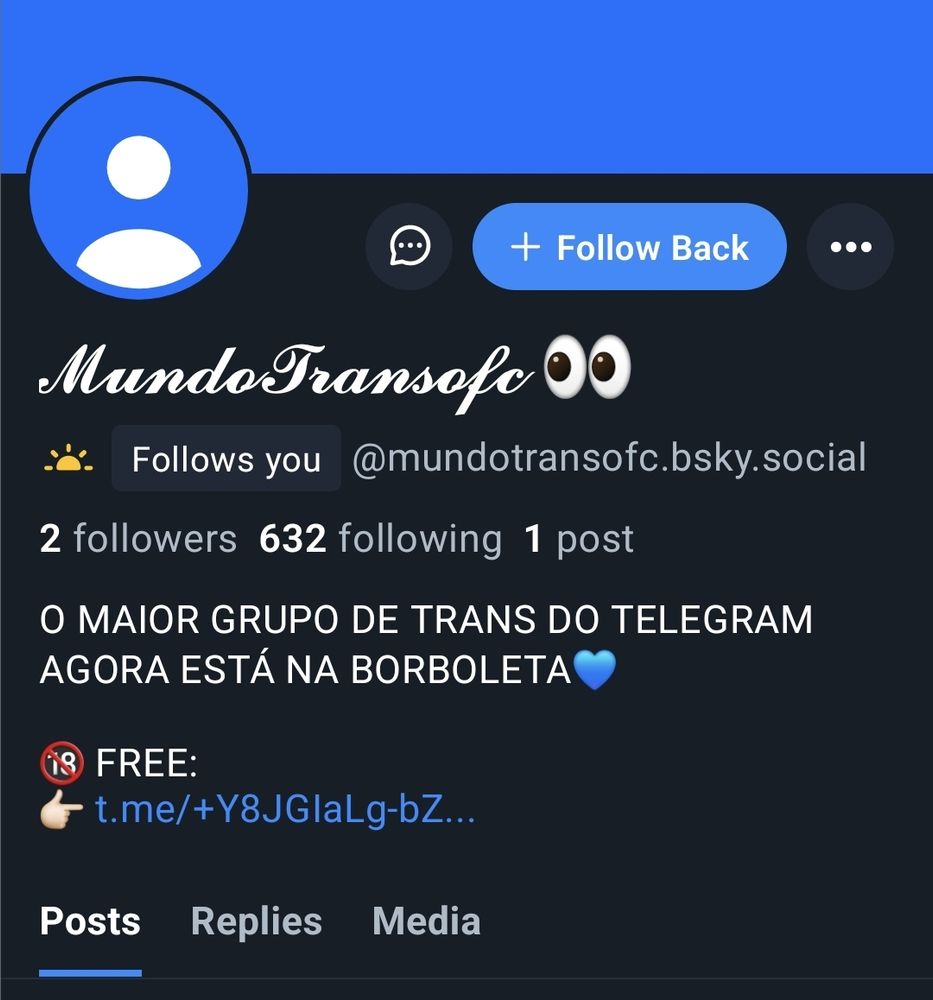Tap the Follow Back button
The width and height of the screenshot is (933, 1000).
[629, 246]
